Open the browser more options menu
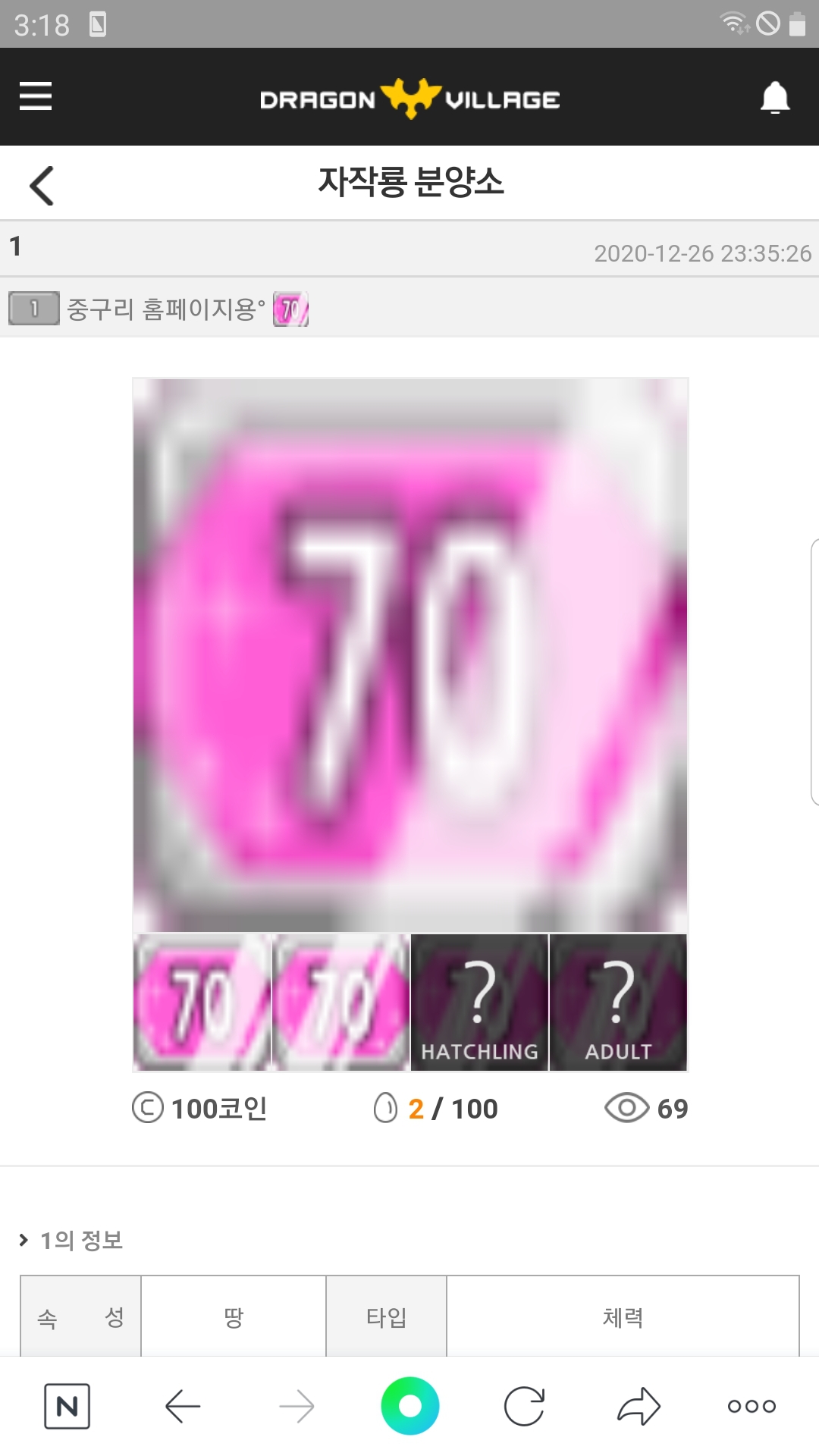The height and width of the screenshot is (1456, 819). [x=751, y=1406]
